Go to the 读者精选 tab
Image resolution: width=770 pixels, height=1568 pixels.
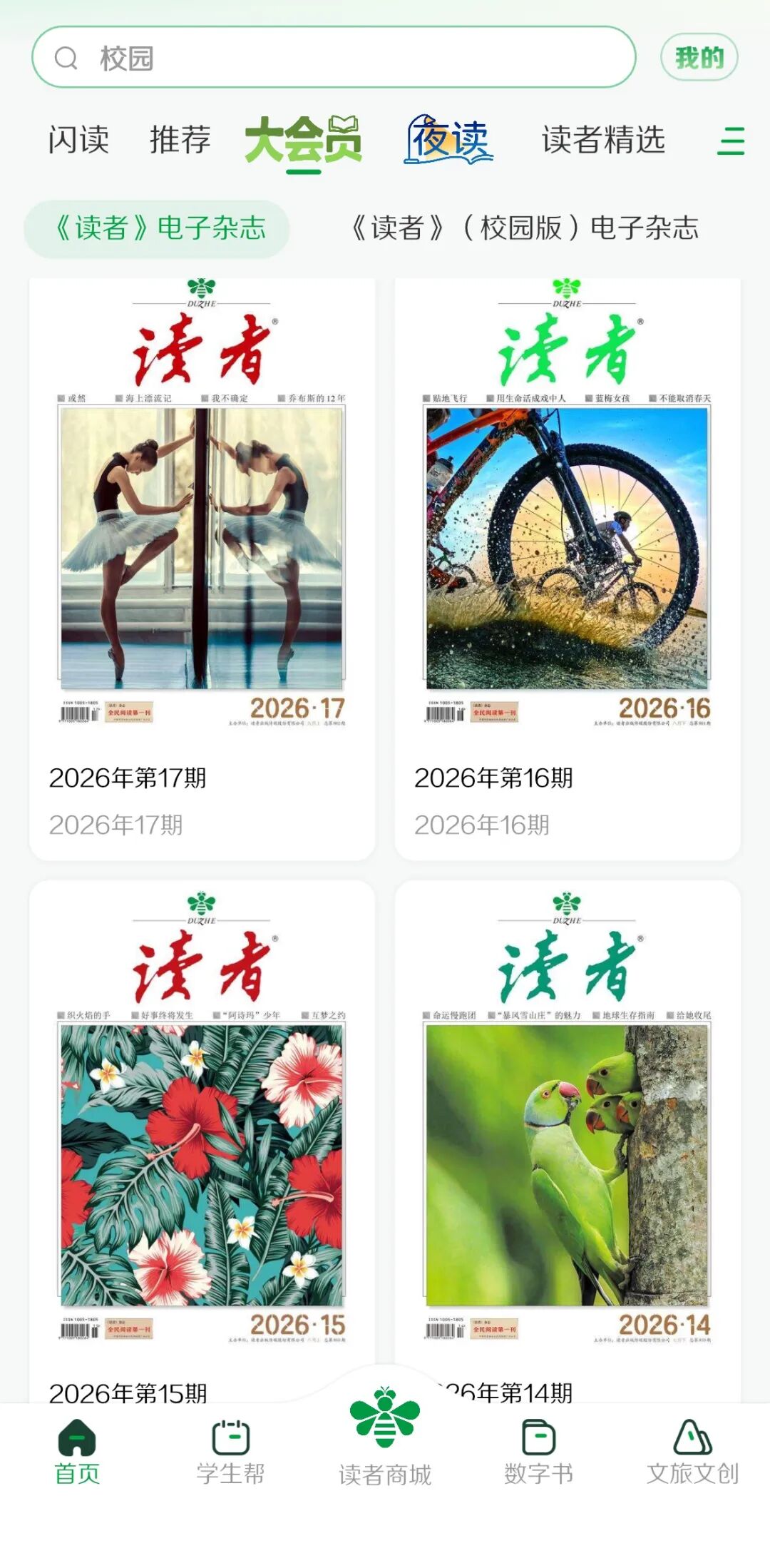point(603,139)
